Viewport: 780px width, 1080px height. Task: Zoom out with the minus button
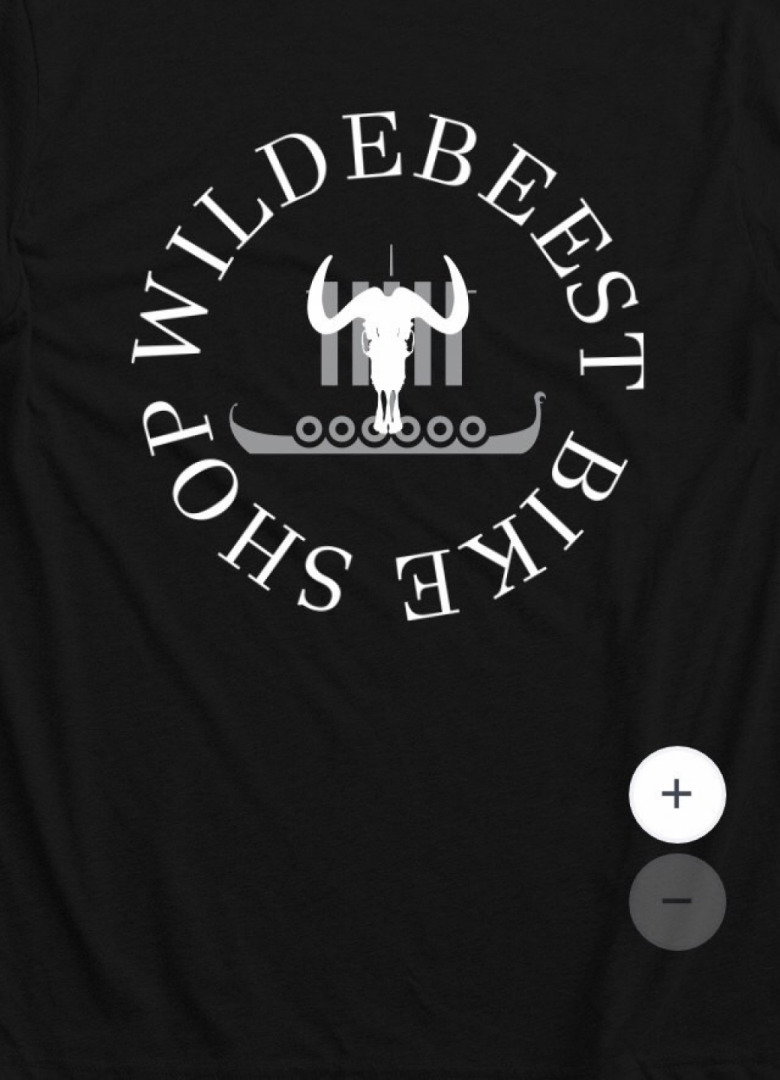click(677, 901)
